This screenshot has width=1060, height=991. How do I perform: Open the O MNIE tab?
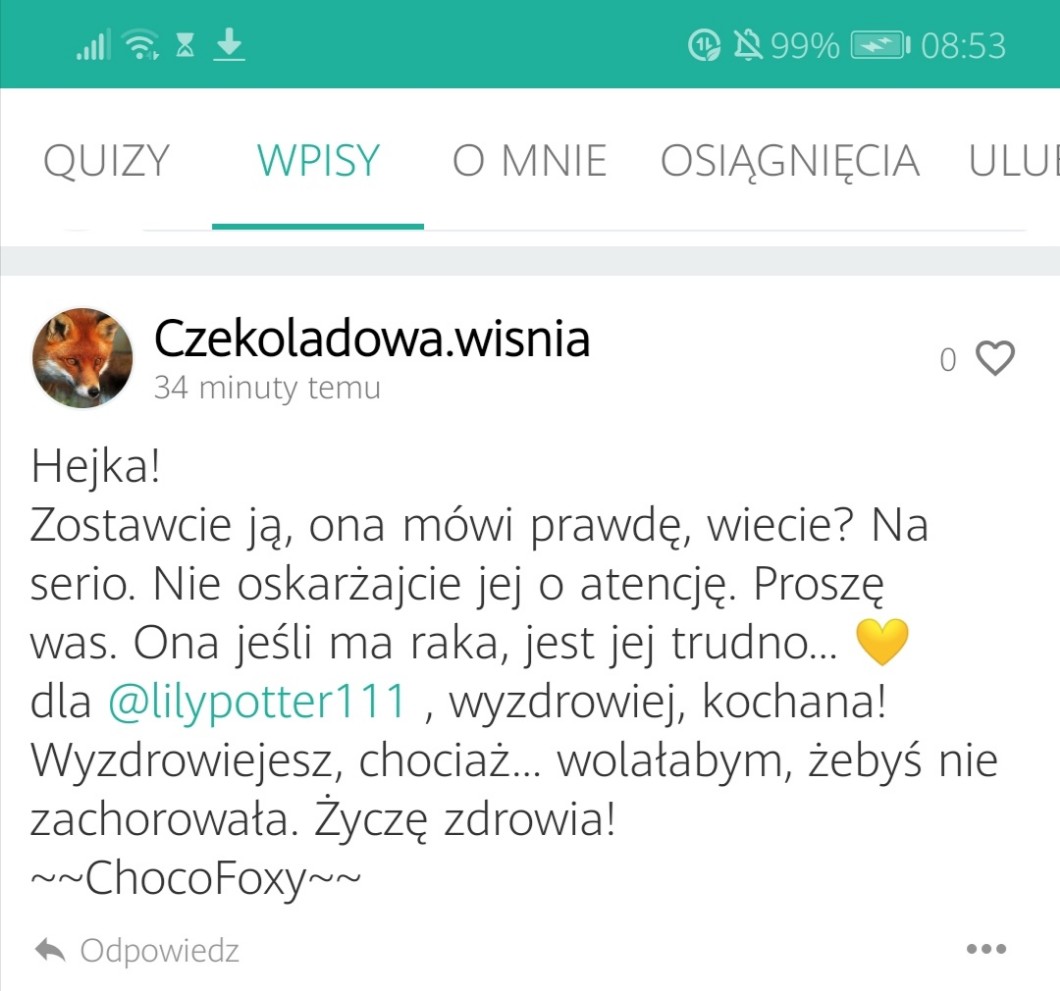[x=529, y=161]
